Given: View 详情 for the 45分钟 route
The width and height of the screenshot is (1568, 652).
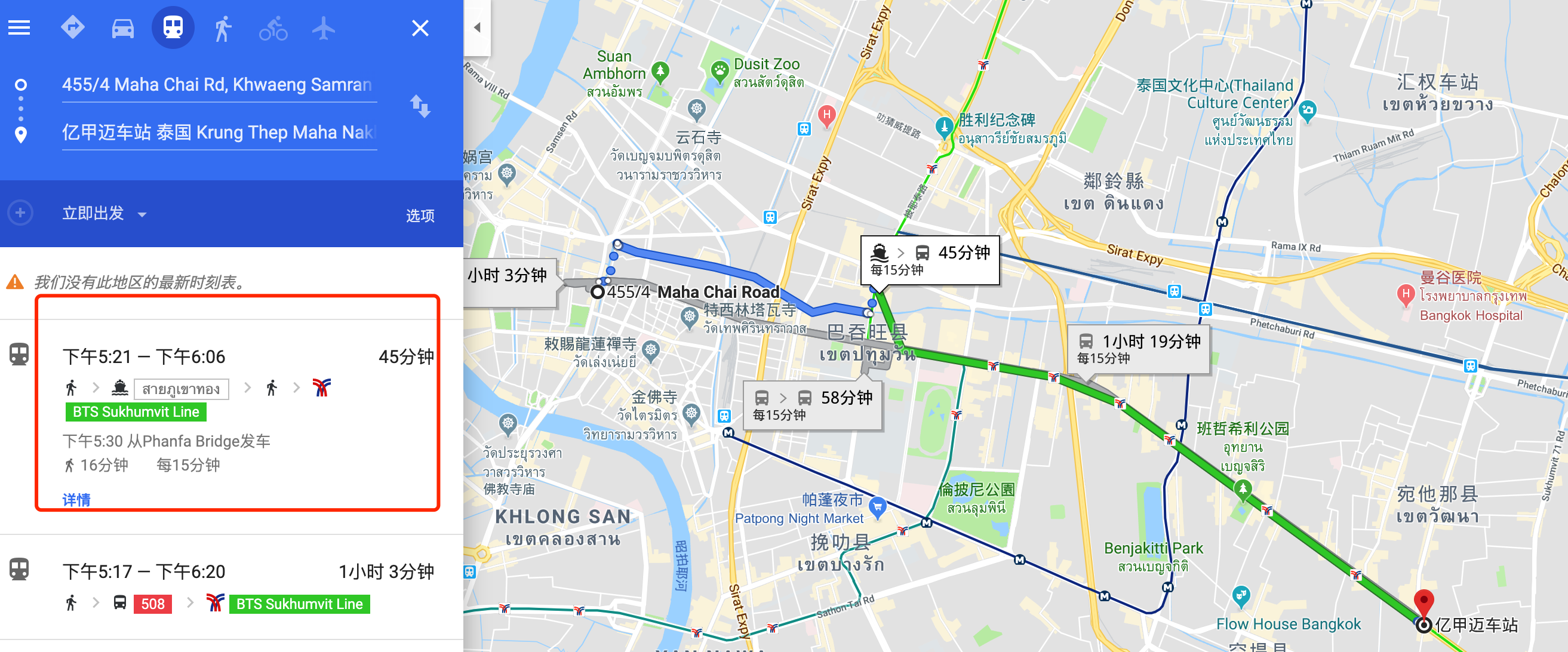Looking at the screenshot, I should [76, 500].
